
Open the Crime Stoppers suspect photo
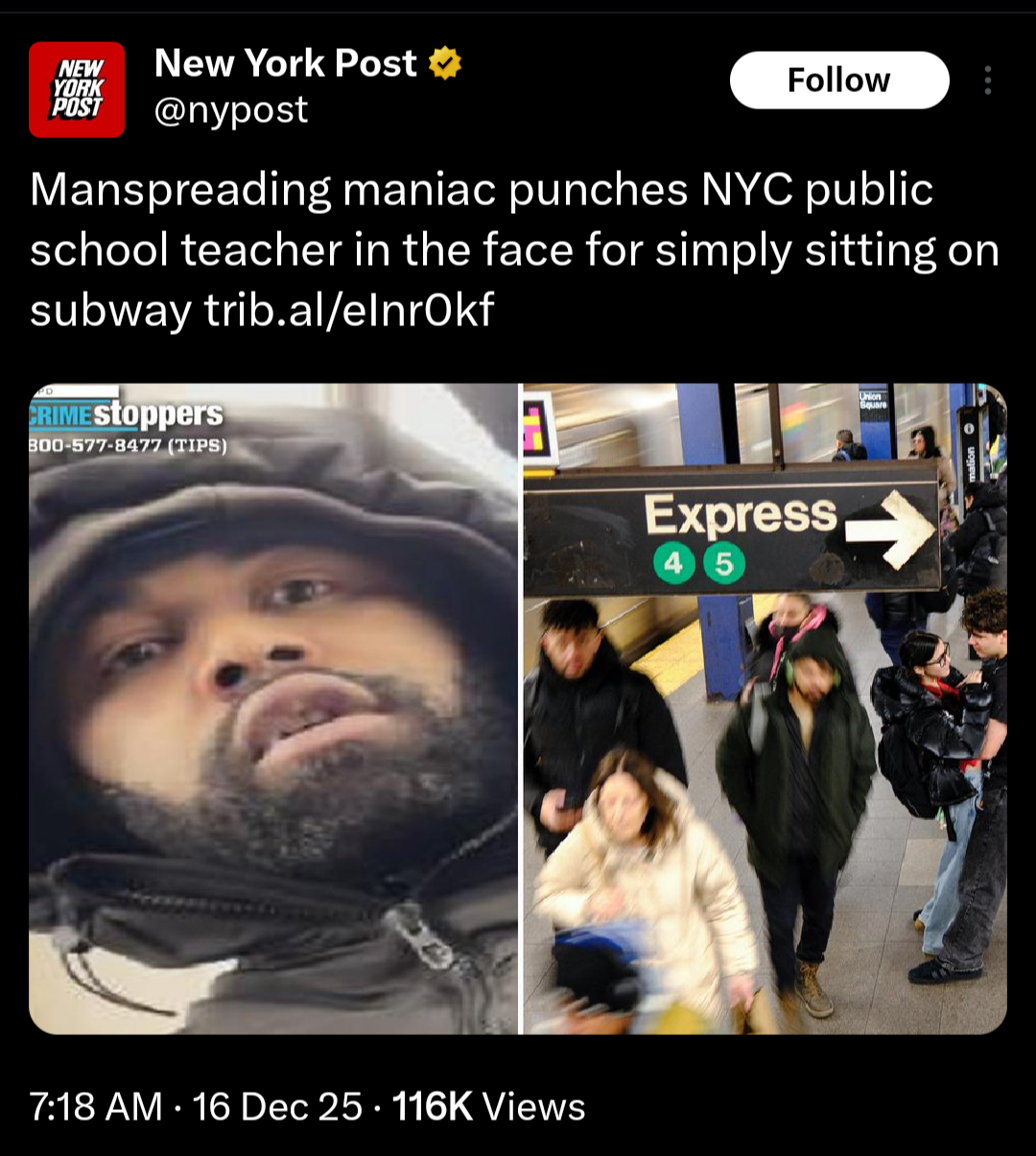(273, 708)
